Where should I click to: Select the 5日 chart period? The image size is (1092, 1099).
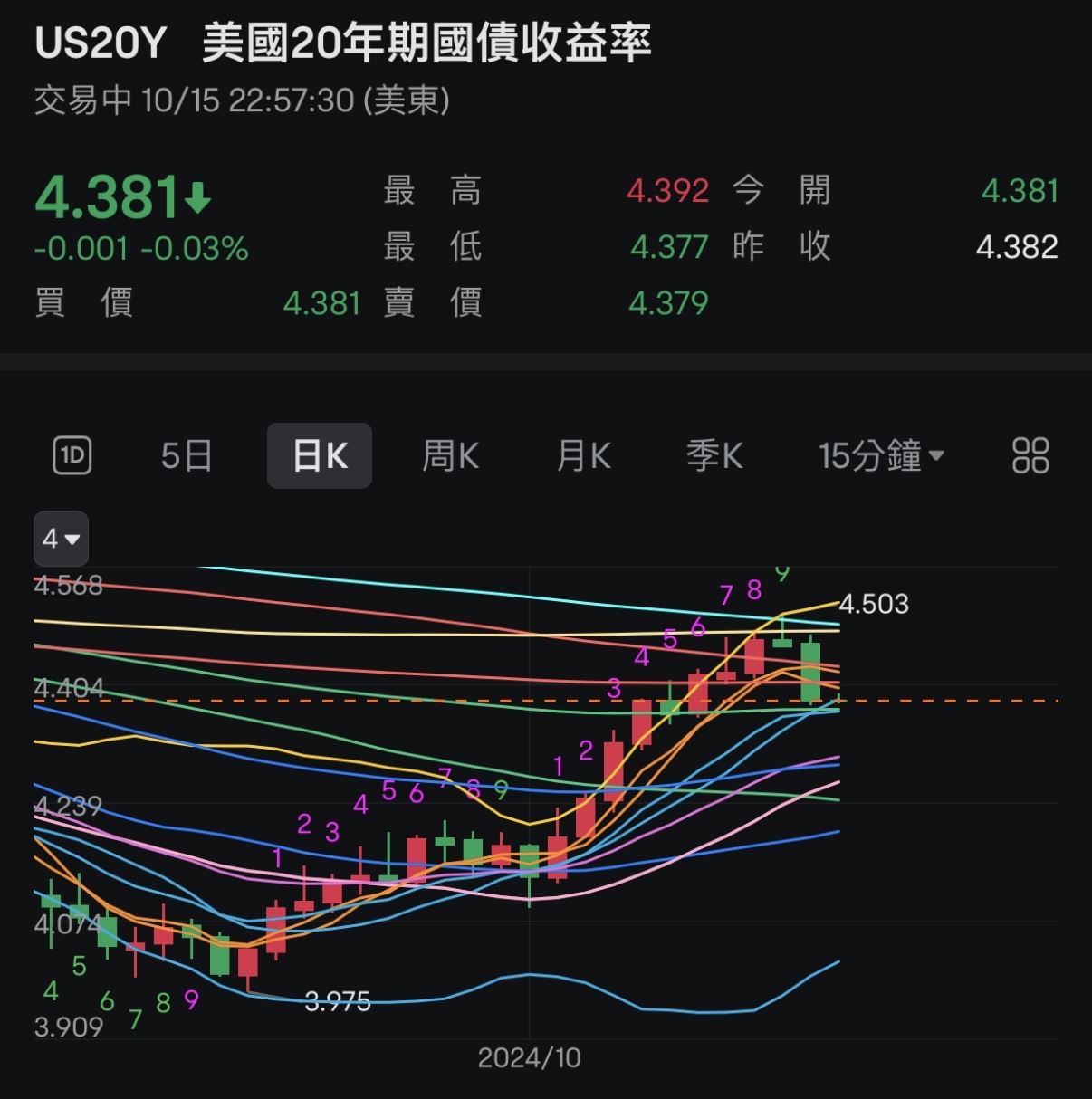coord(187,455)
